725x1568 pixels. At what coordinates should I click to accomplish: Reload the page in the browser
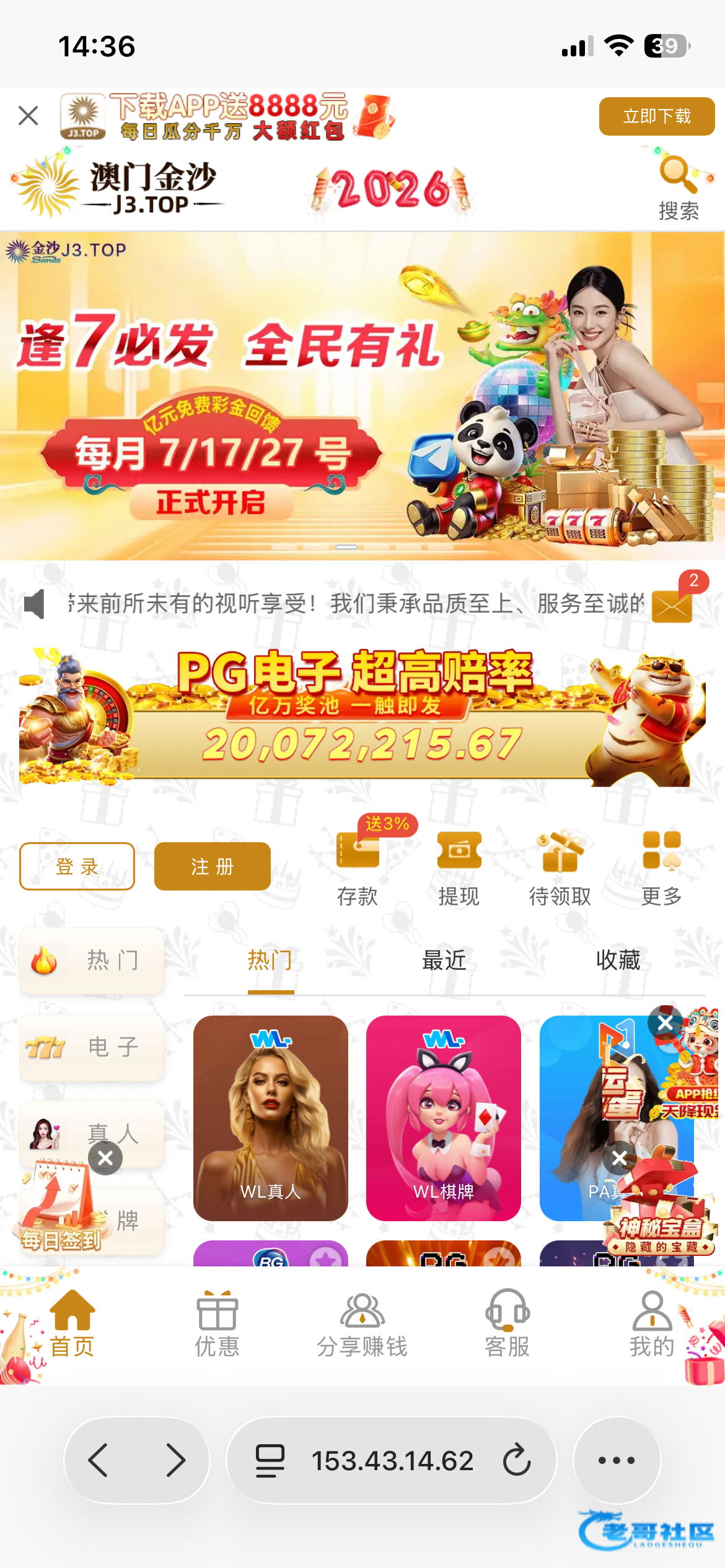(517, 1460)
